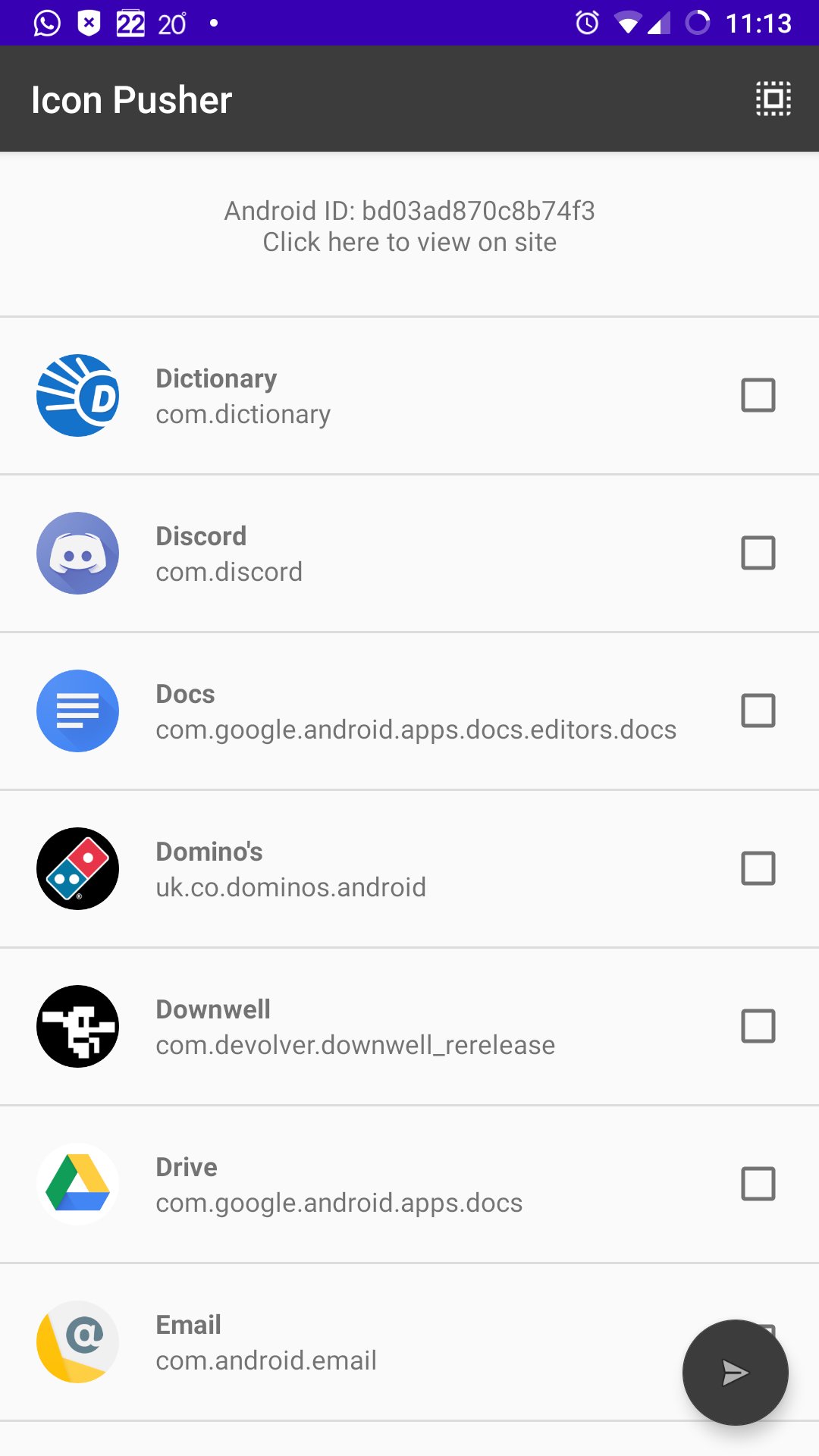Tap the Discord app icon
Screen dimensions: 819x1456
77,553
